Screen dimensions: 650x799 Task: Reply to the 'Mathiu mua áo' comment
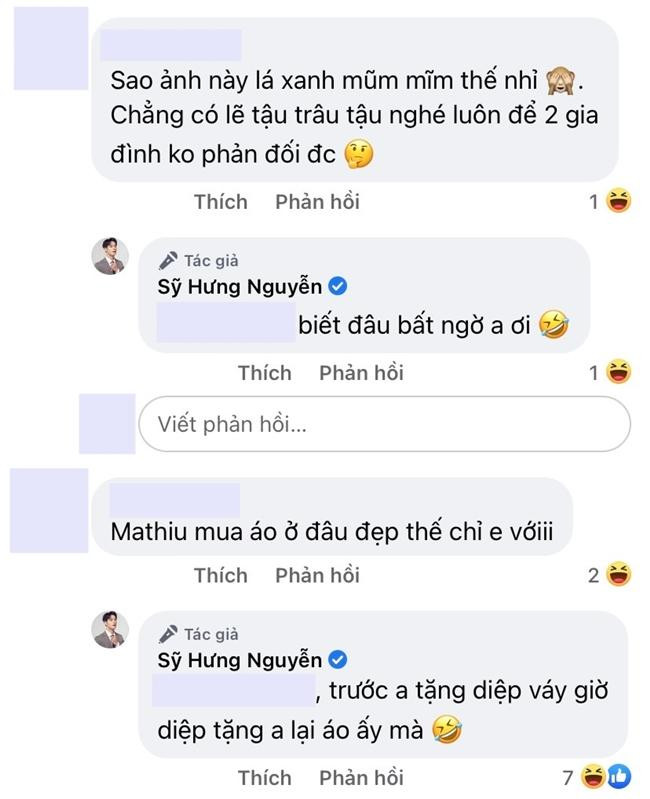(317, 575)
